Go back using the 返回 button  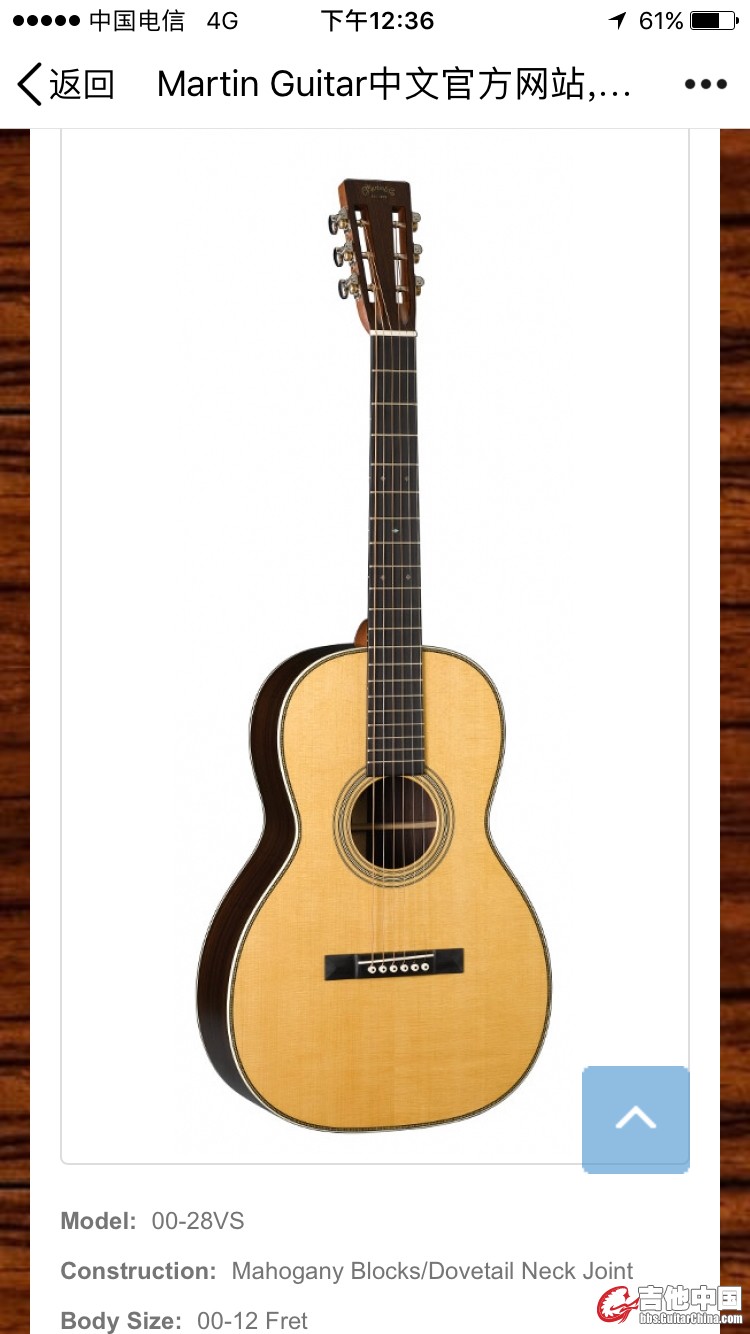coord(66,84)
